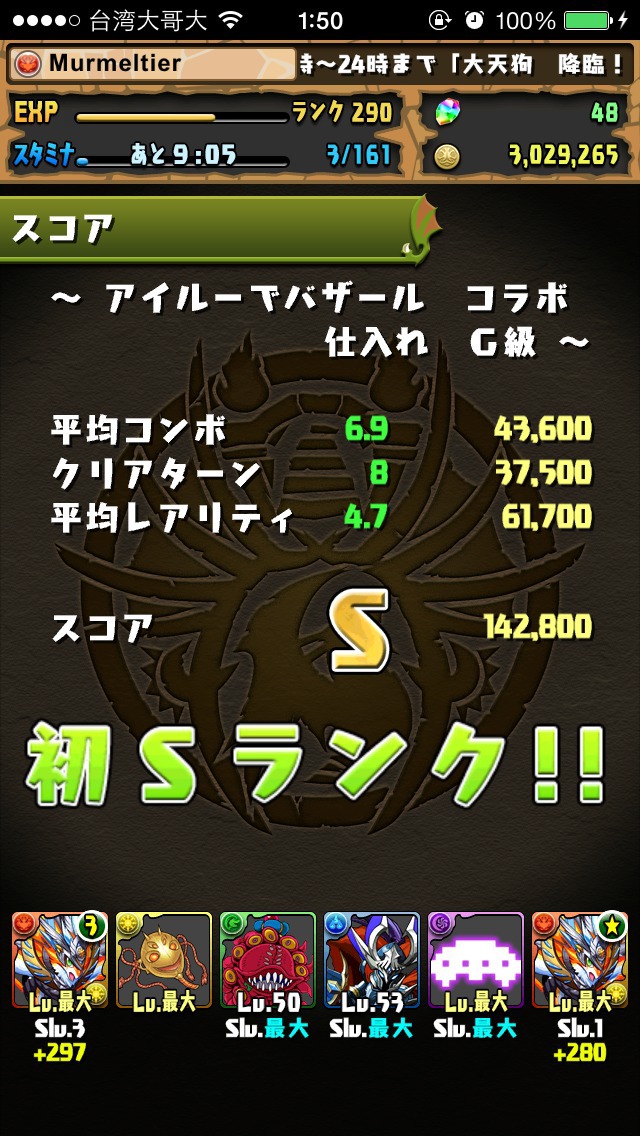
Task: Select the golden mask monster card
Action: (164, 961)
